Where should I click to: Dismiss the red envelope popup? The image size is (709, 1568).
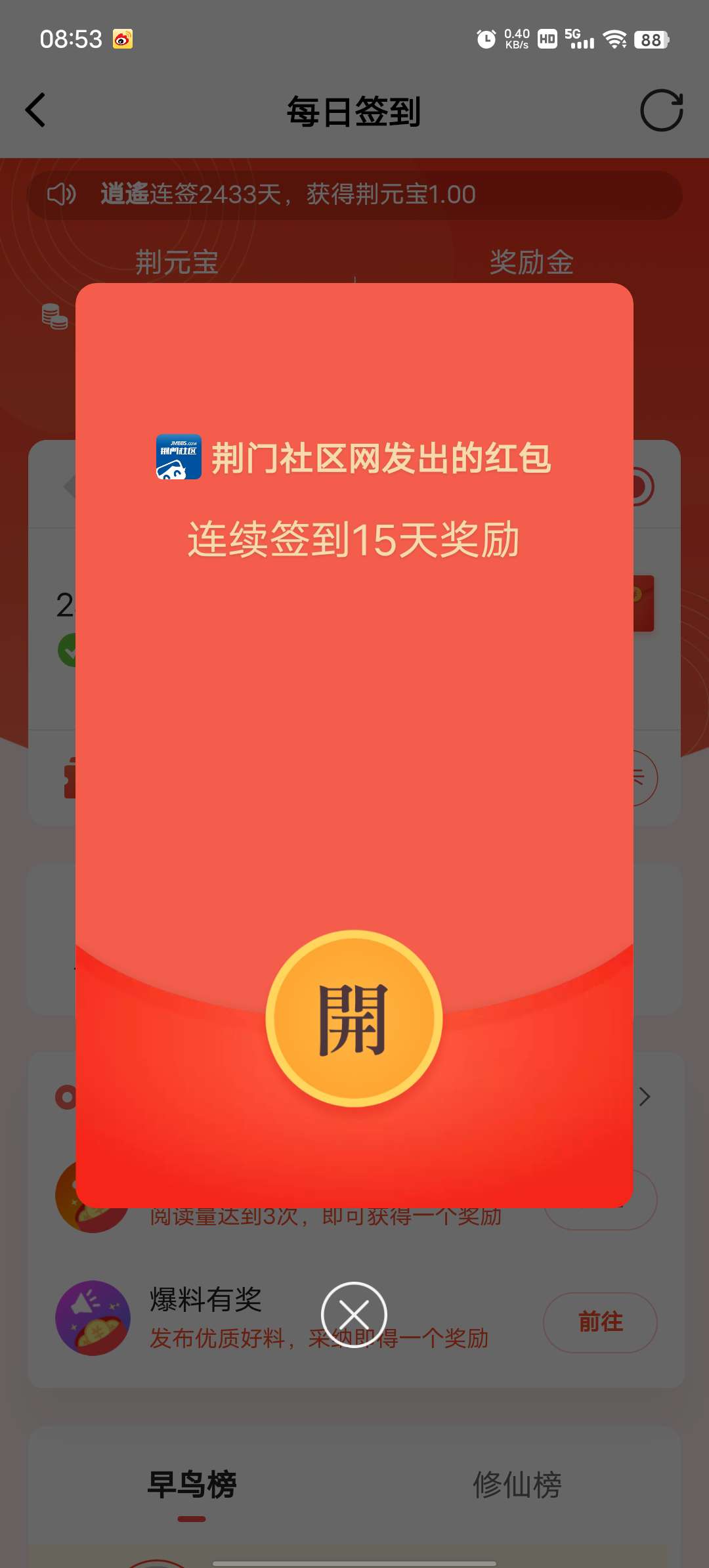click(x=354, y=1315)
